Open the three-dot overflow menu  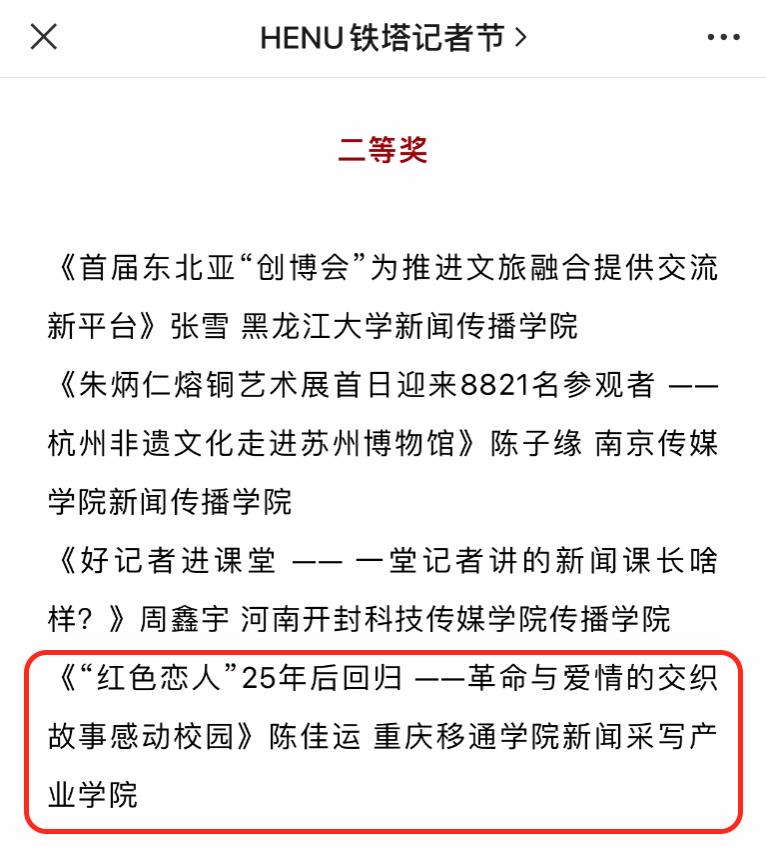click(722, 38)
